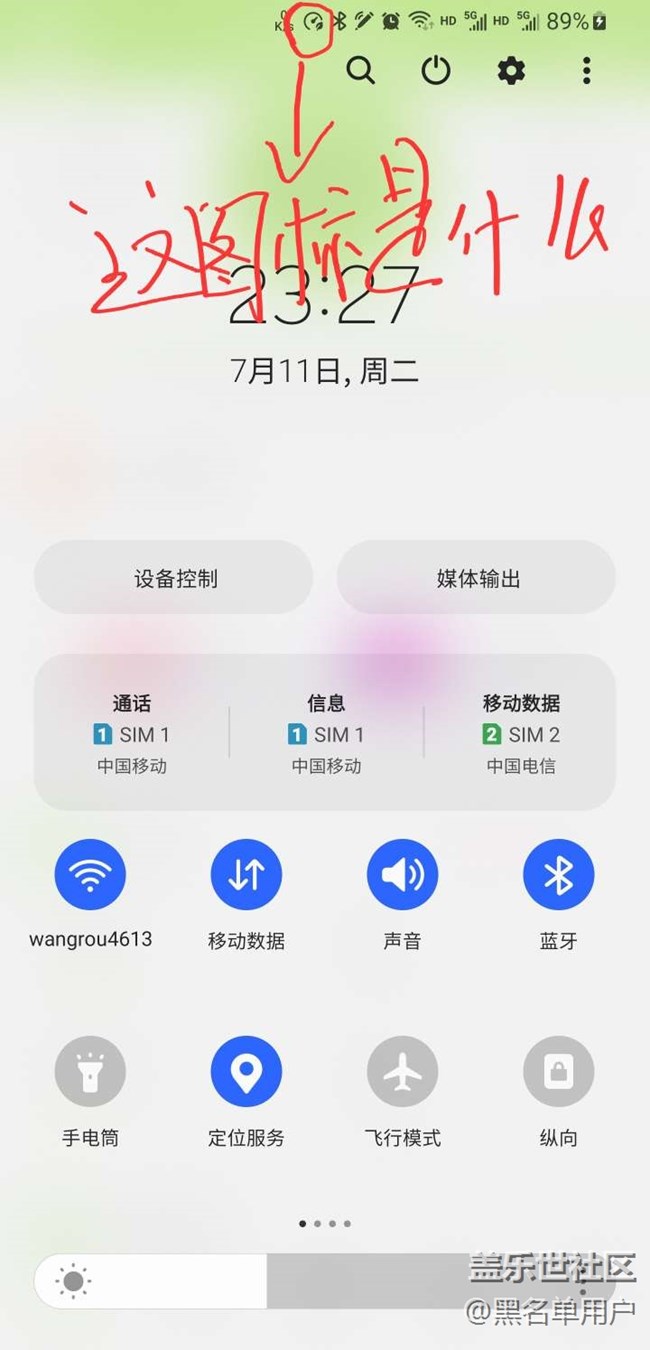Open 媒体输出
The image size is (650, 1350).
pyautogui.click(x=477, y=578)
